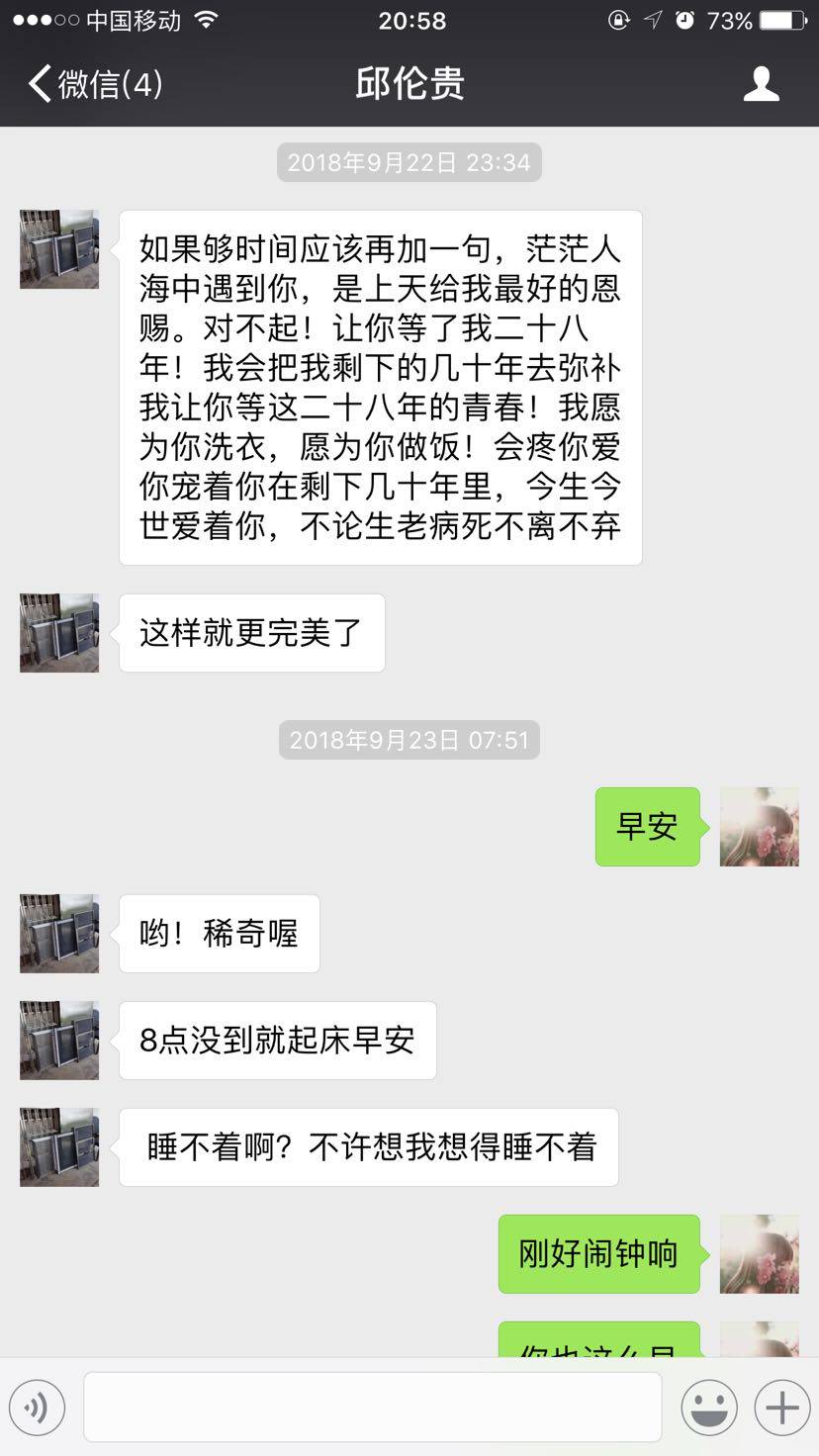Open the emoji sticker panel
Viewport: 819px width, 1456px height.
coord(708,1407)
